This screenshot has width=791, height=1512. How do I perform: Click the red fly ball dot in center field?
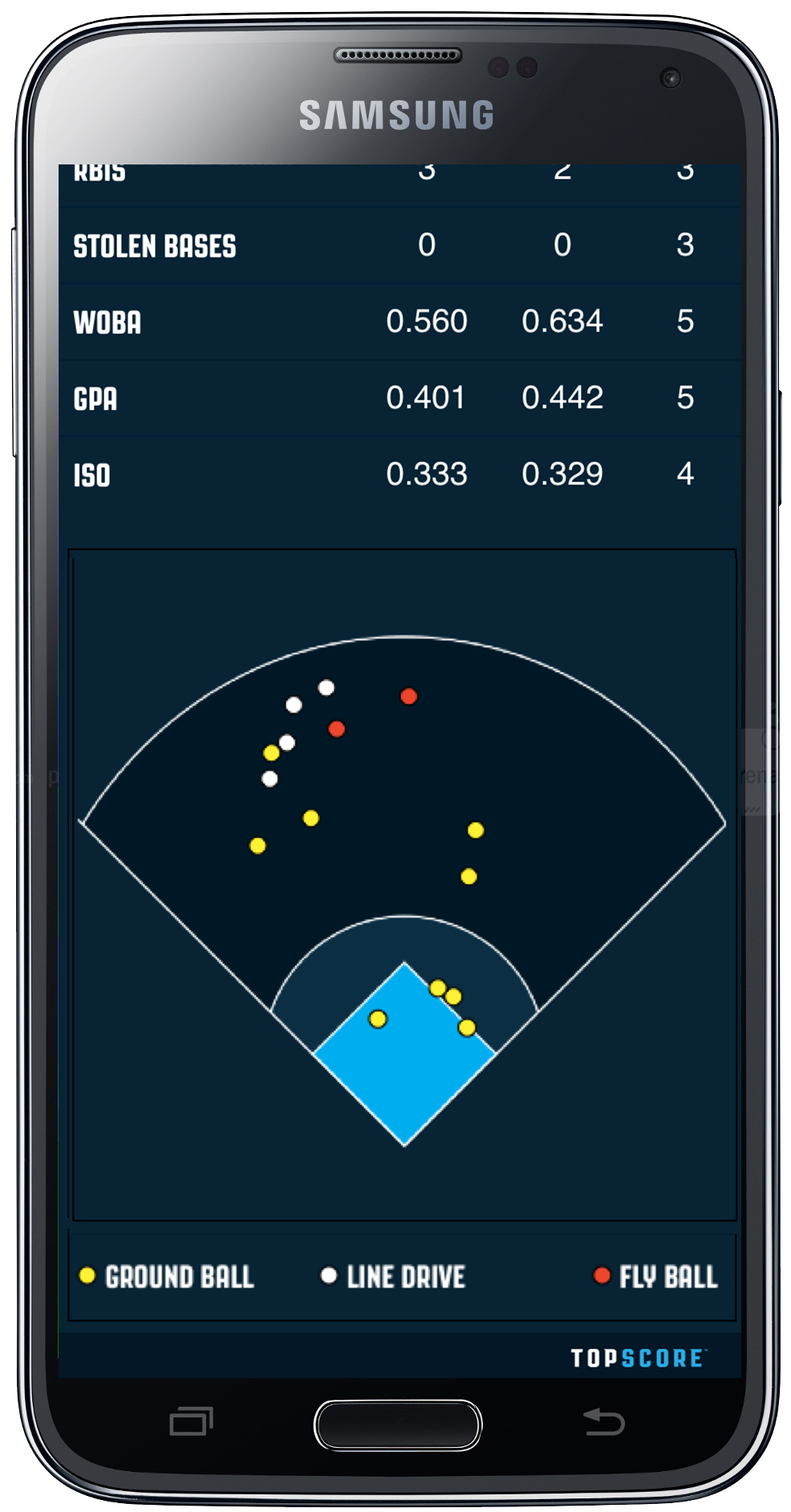(408, 697)
